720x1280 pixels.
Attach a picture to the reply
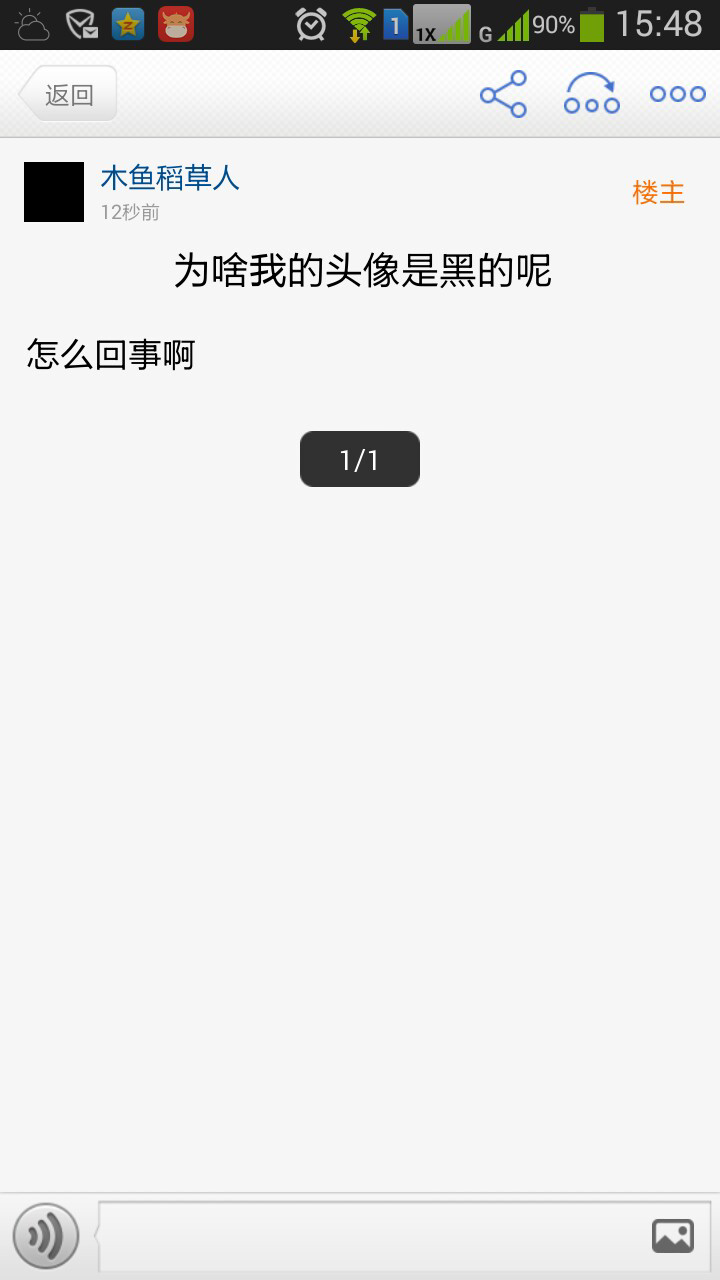[673, 1236]
